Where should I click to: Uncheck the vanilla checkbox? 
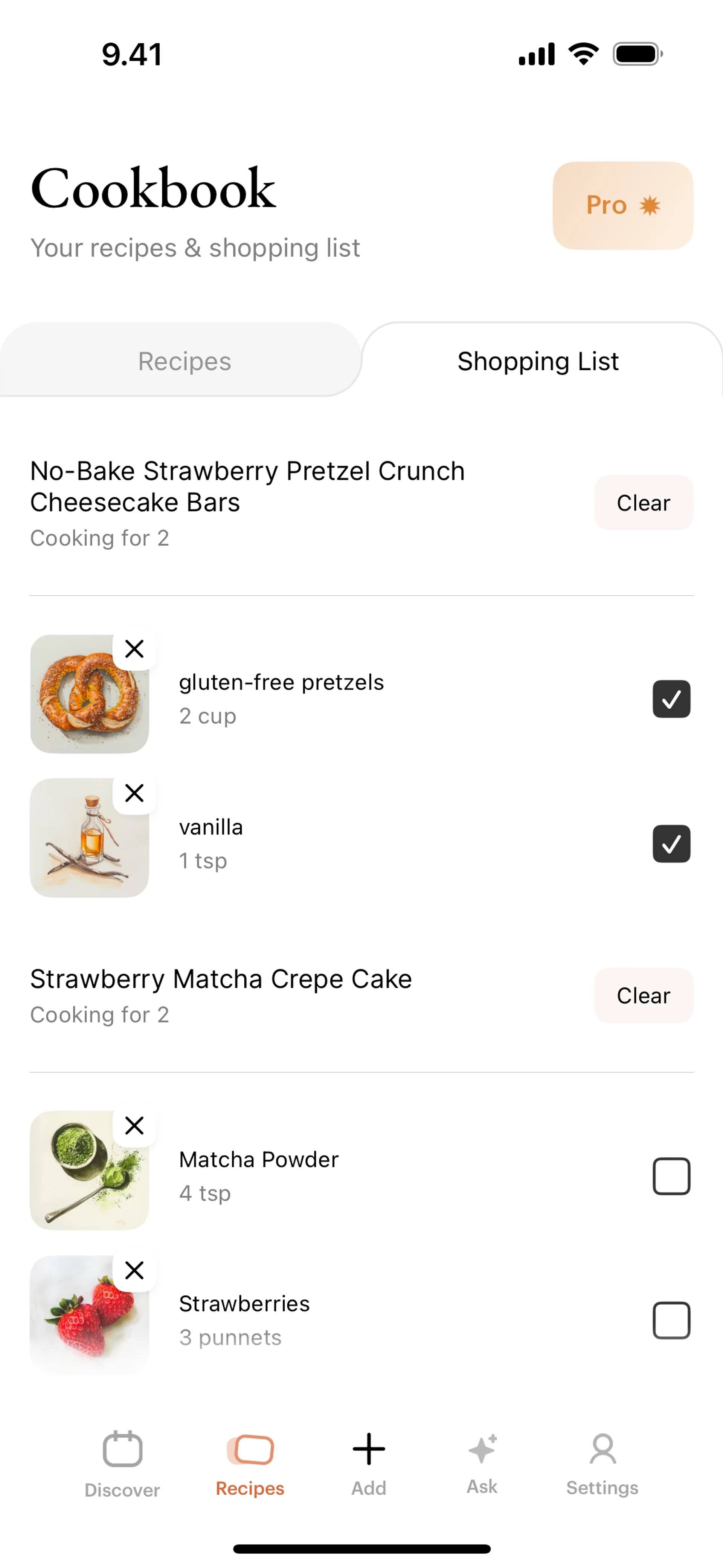tap(671, 844)
